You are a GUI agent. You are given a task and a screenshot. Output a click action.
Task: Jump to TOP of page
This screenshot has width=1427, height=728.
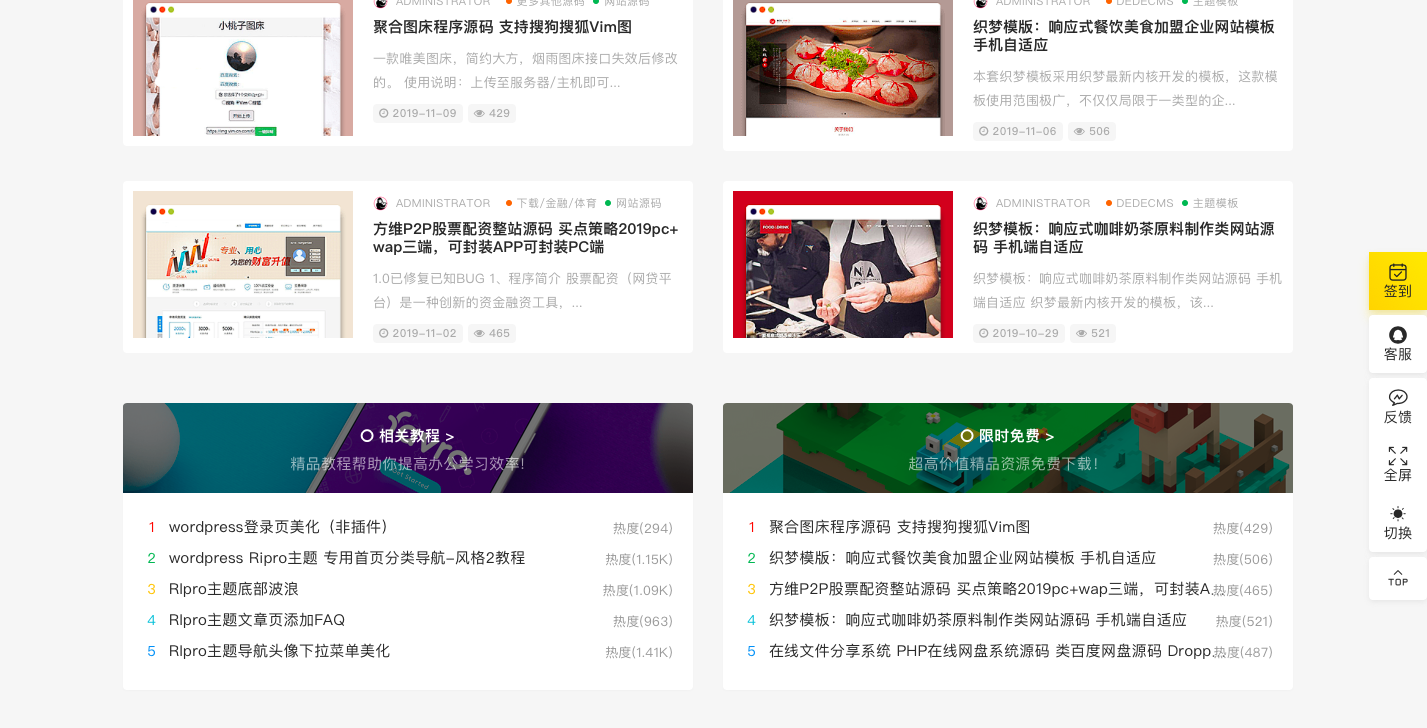pyautogui.click(x=1397, y=578)
